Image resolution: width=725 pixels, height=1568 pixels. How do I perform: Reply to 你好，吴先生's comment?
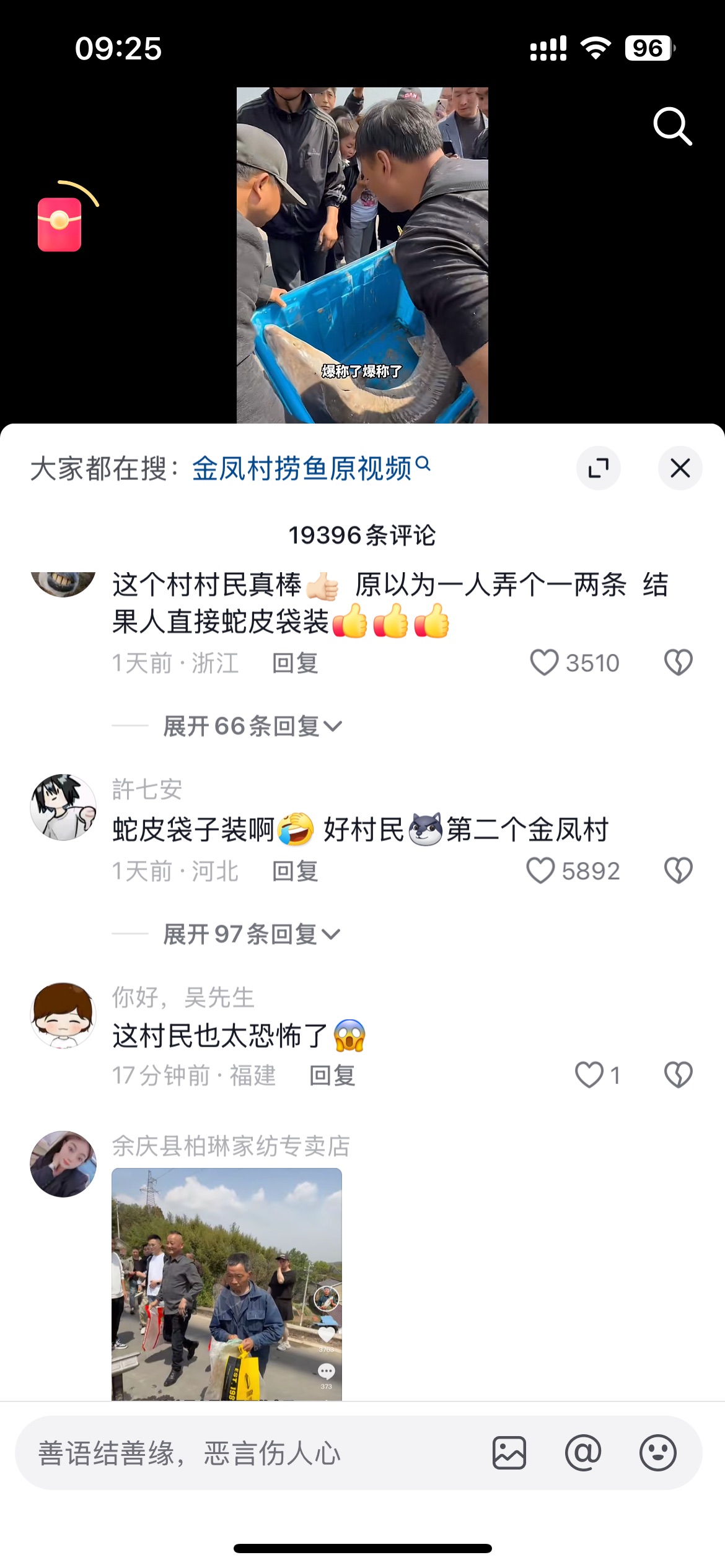pos(332,1076)
